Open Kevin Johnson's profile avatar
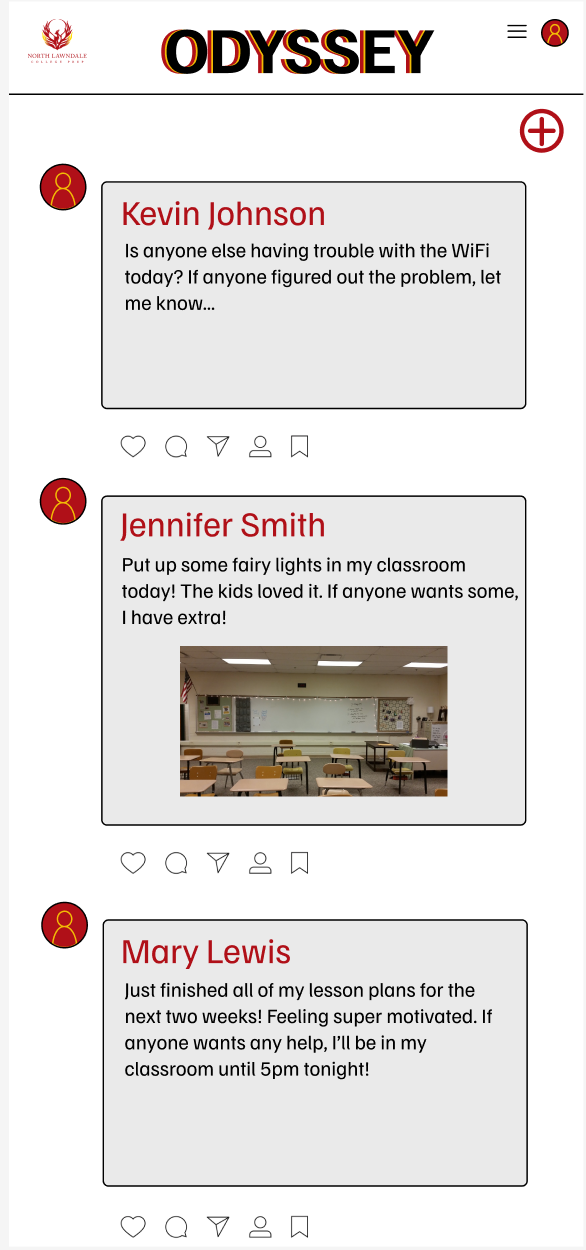586x1250 pixels. click(63, 187)
